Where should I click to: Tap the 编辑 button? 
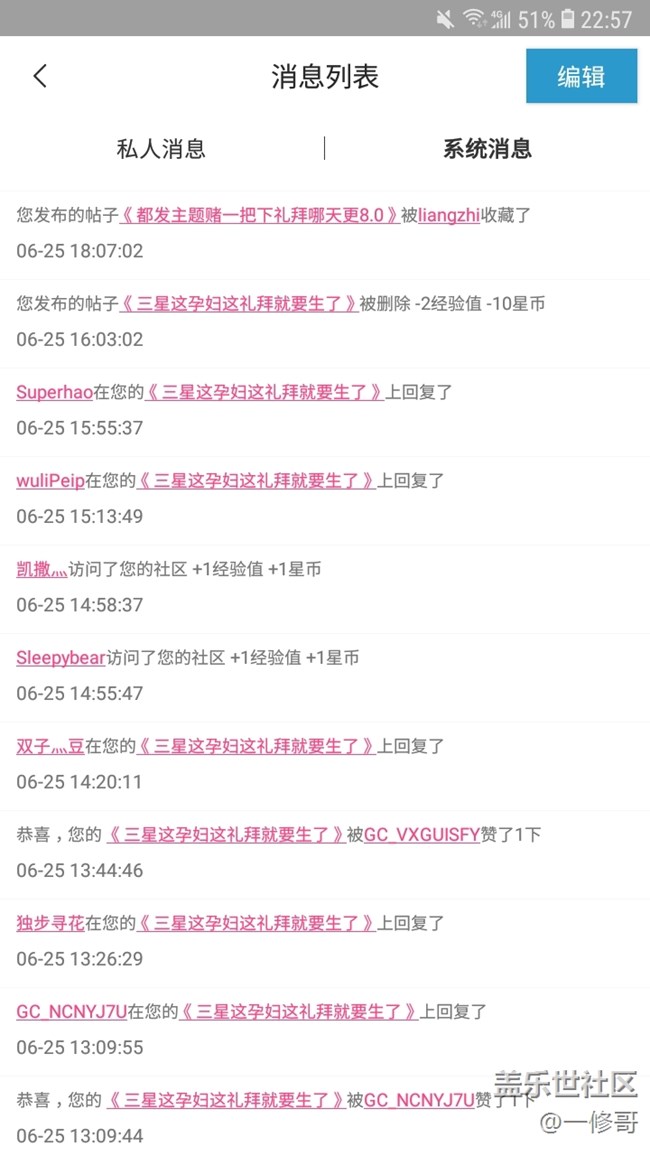(x=581, y=76)
